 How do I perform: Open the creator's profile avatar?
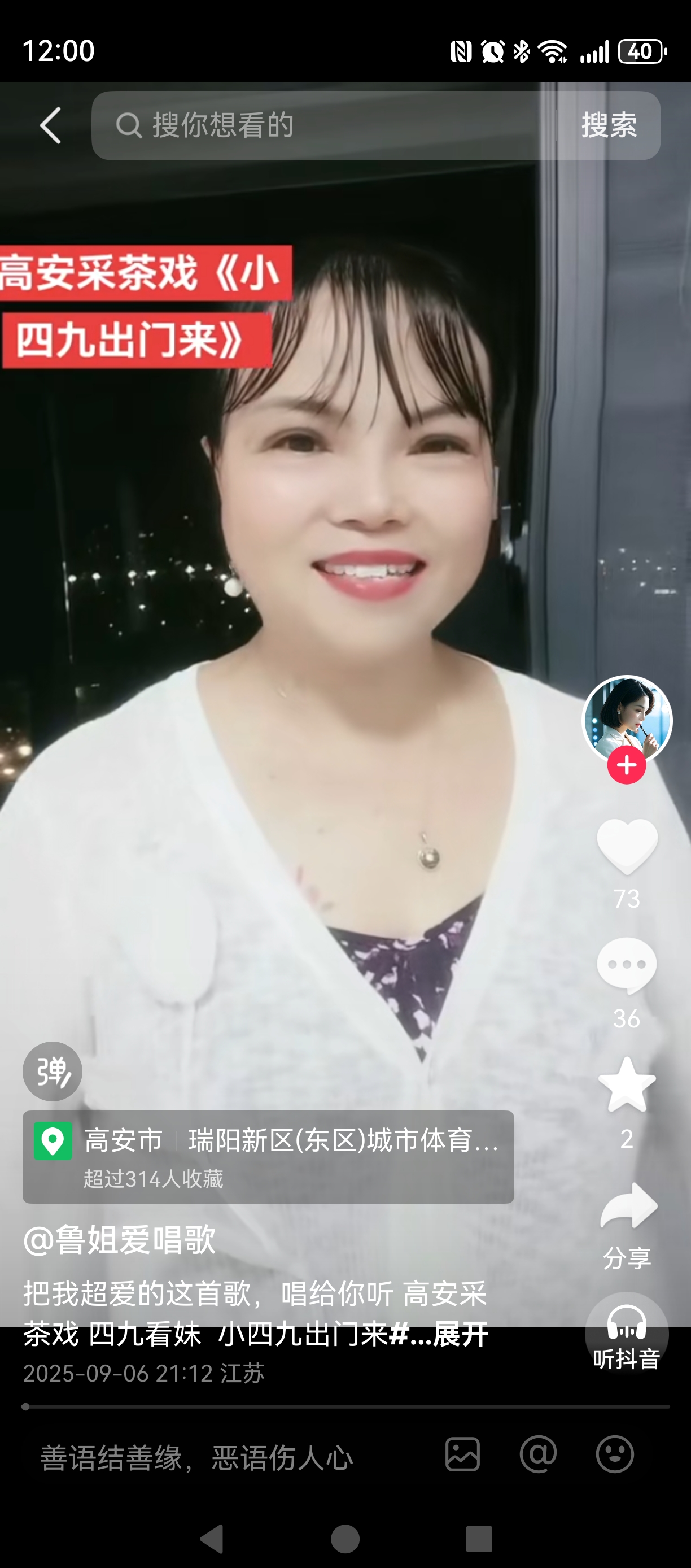pos(627,720)
